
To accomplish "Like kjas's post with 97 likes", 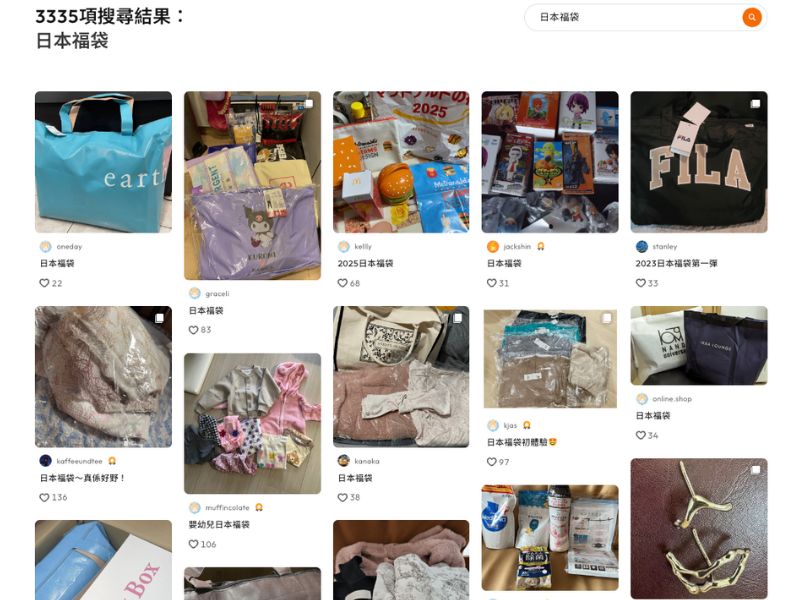I will [x=491, y=462].
